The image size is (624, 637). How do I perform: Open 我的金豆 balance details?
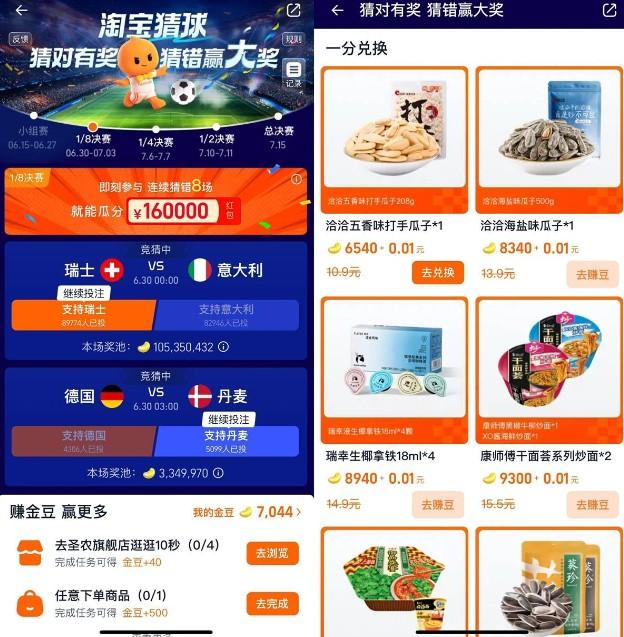coord(246,512)
